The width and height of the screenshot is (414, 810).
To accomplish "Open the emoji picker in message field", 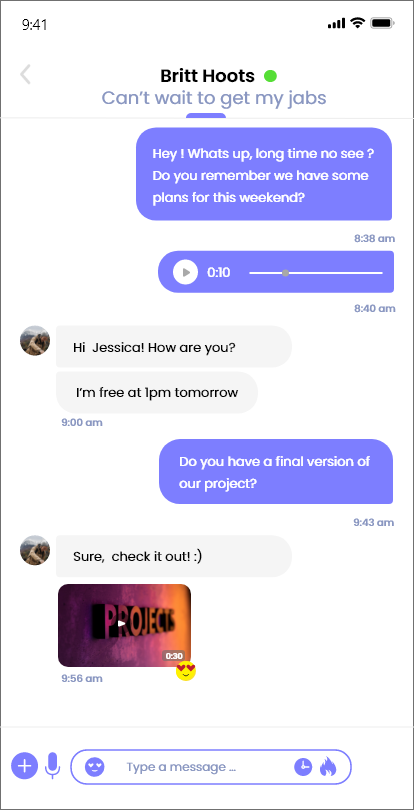I will pos(95,767).
